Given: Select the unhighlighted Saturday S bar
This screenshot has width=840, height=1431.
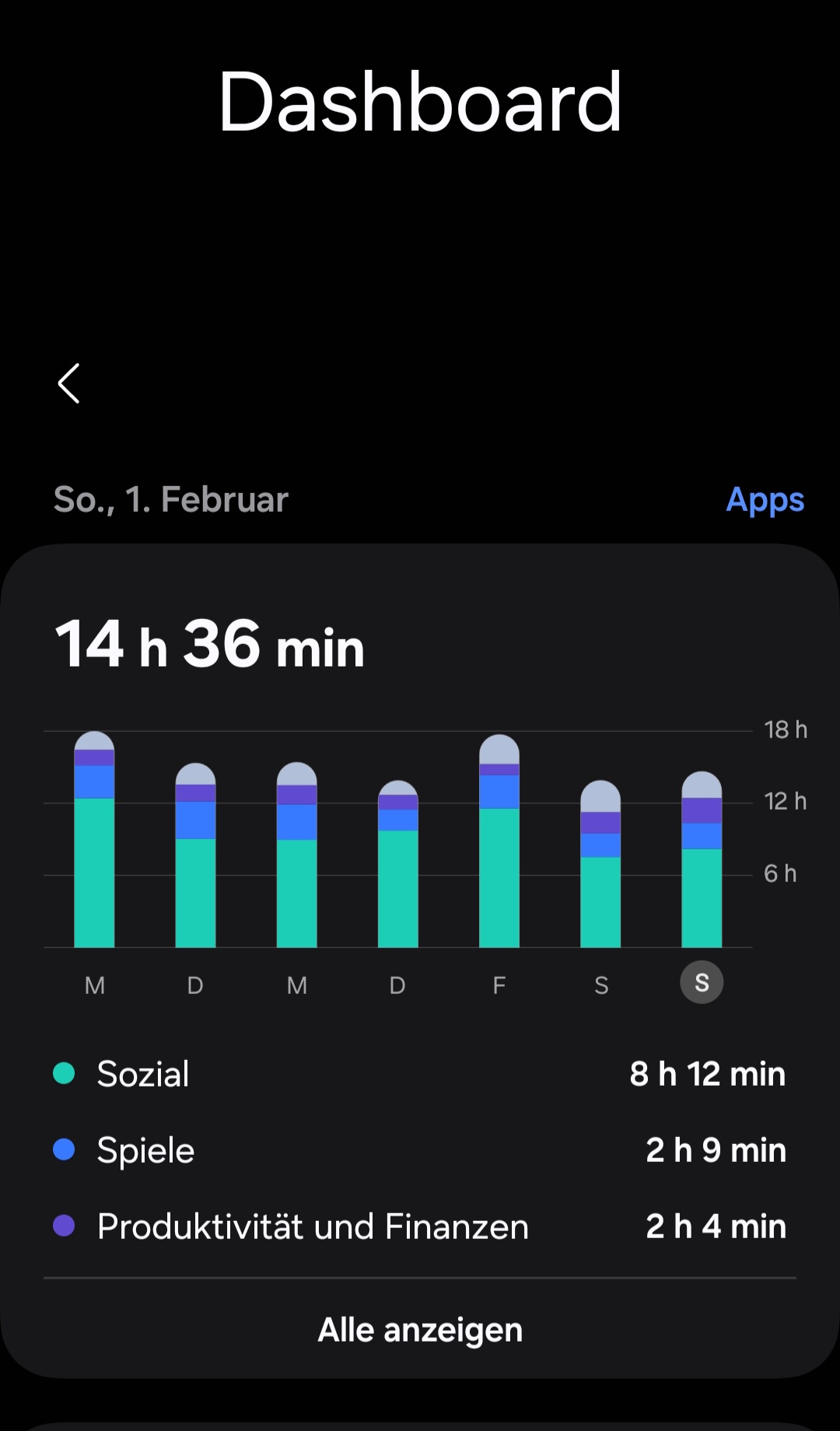Looking at the screenshot, I should point(600,867).
